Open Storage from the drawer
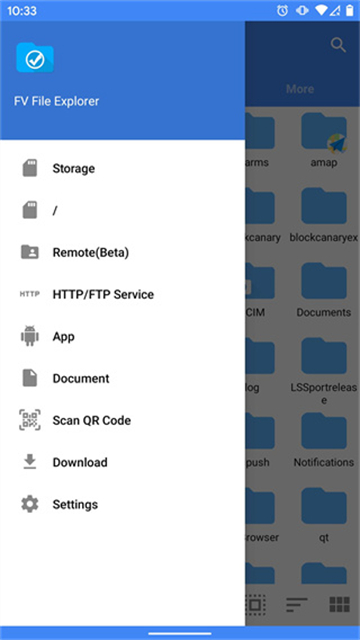The image size is (360, 640). point(122,169)
